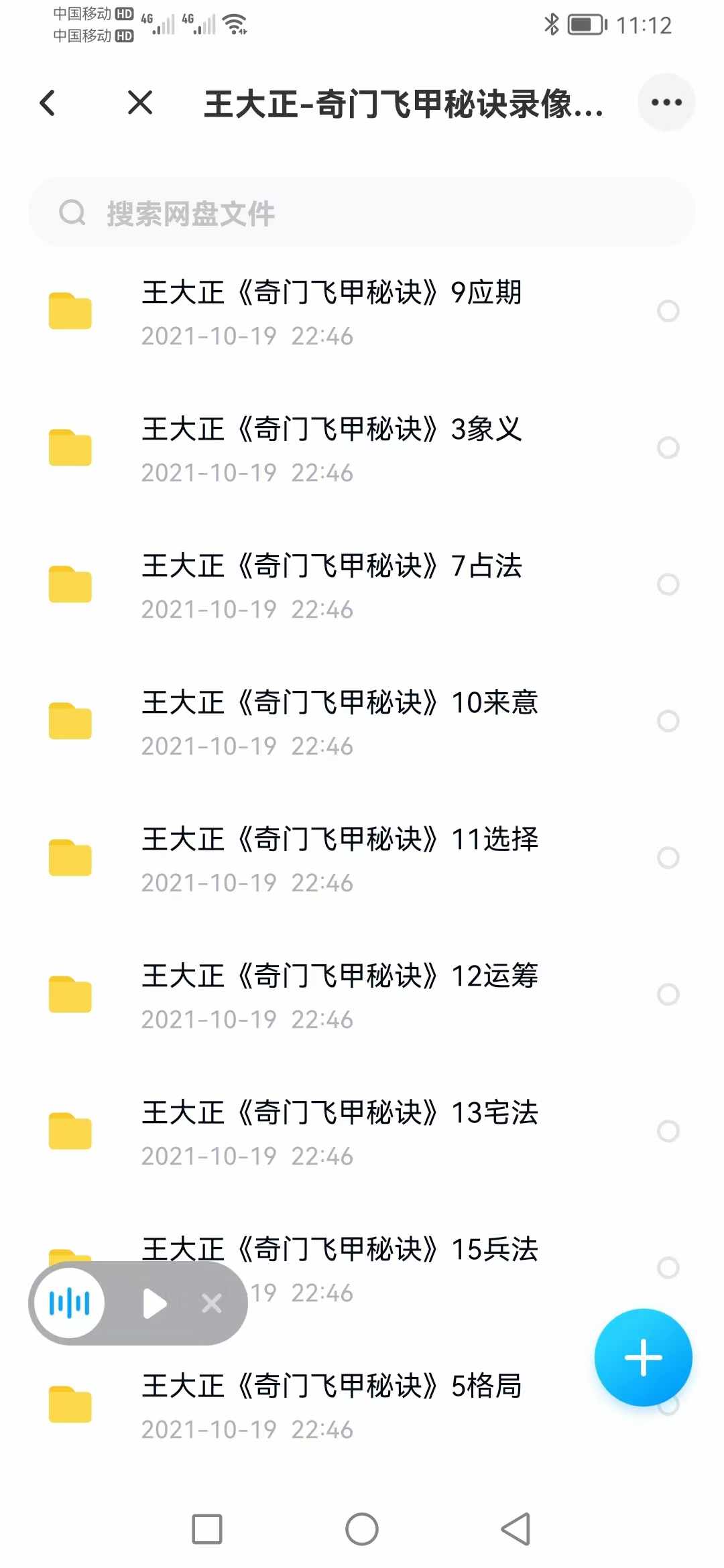Go to the system home screen
Viewport: 724px width, 1568px height.
pos(362,1529)
